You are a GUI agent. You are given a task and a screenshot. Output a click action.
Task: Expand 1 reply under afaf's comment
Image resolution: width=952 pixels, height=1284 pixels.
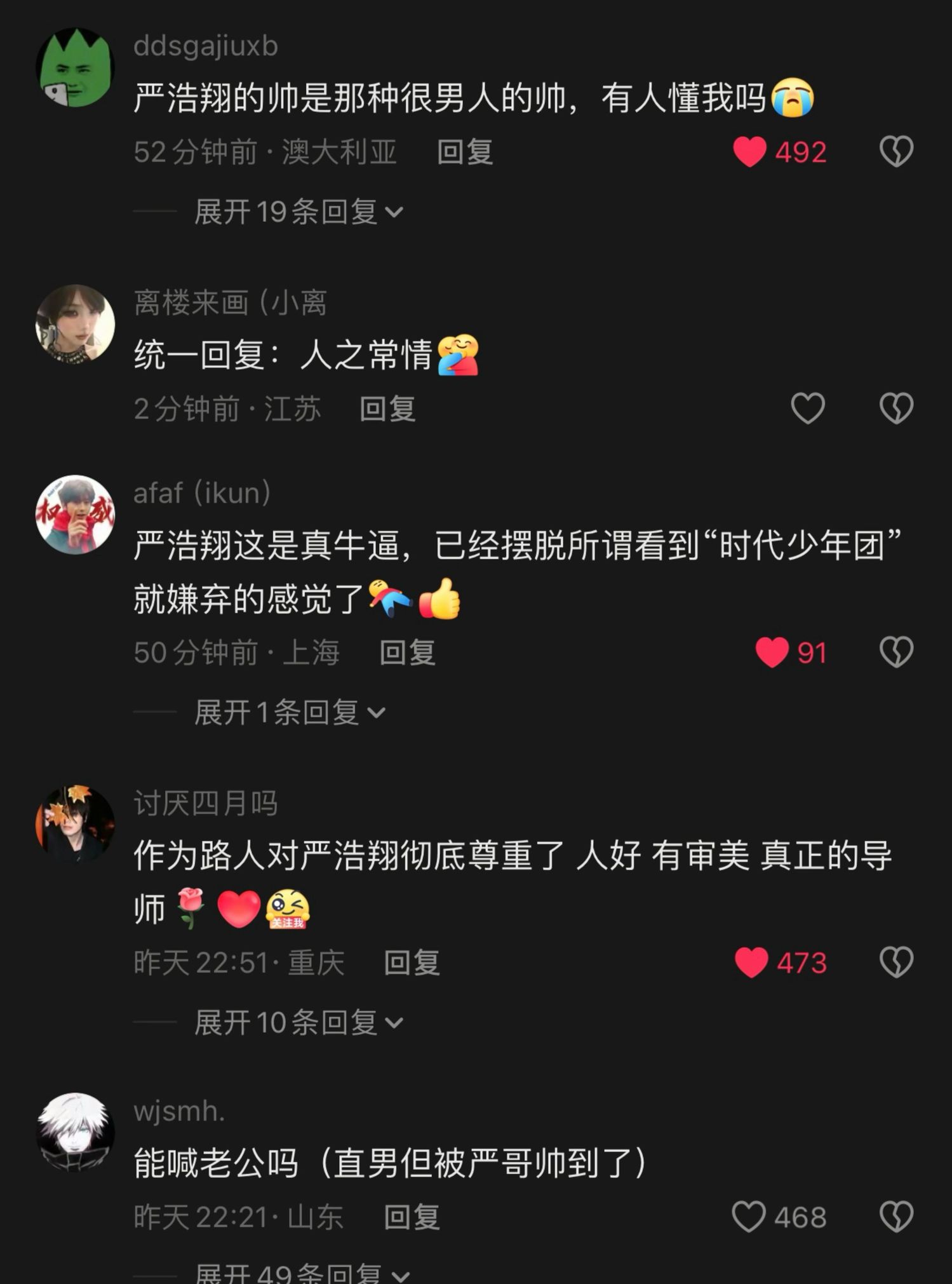pyautogui.click(x=289, y=712)
